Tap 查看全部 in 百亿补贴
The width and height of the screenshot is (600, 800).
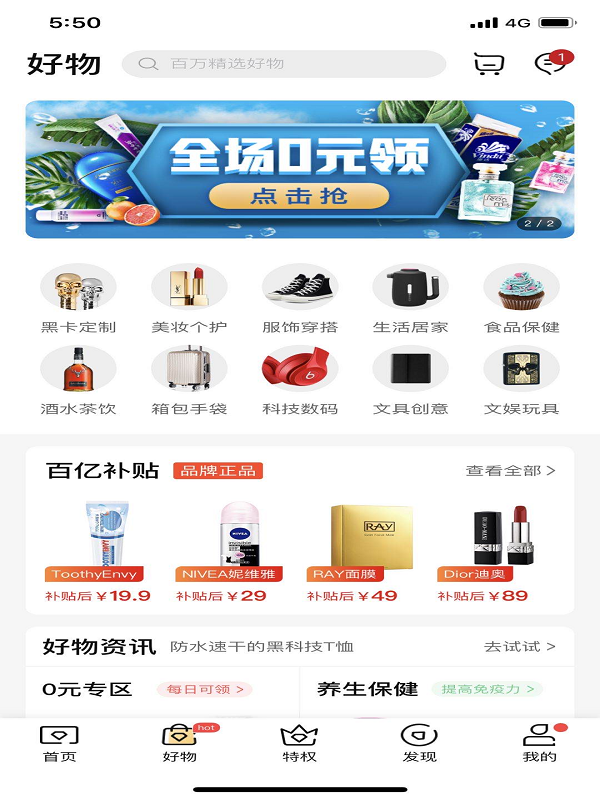point(510,470)
